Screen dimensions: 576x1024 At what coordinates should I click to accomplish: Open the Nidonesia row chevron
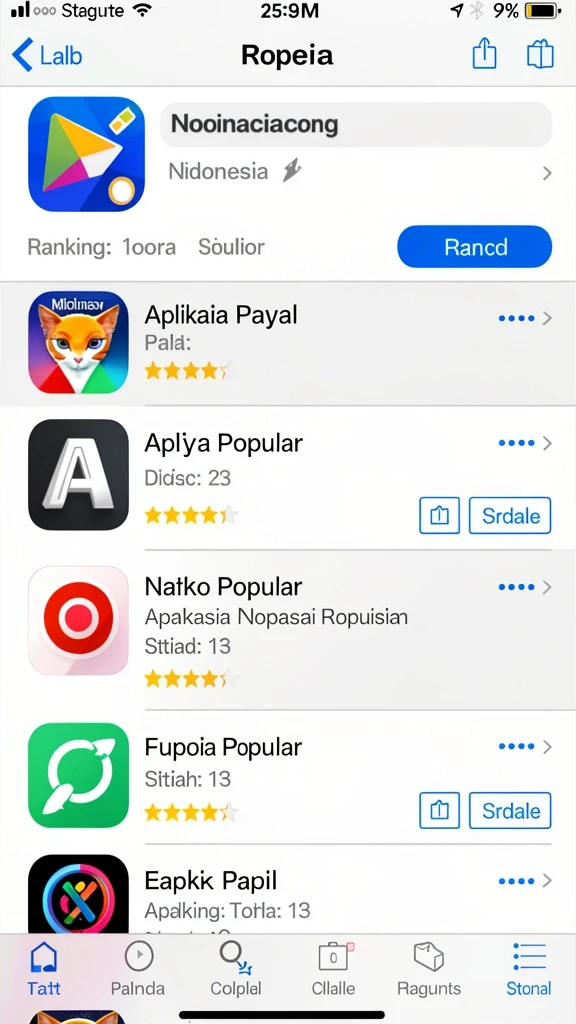pos(547,173)
